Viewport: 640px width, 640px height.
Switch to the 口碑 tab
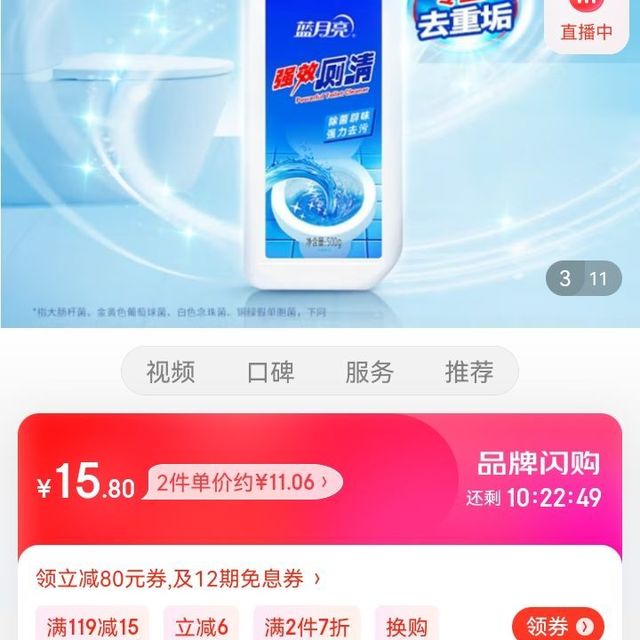pos(270,373)
